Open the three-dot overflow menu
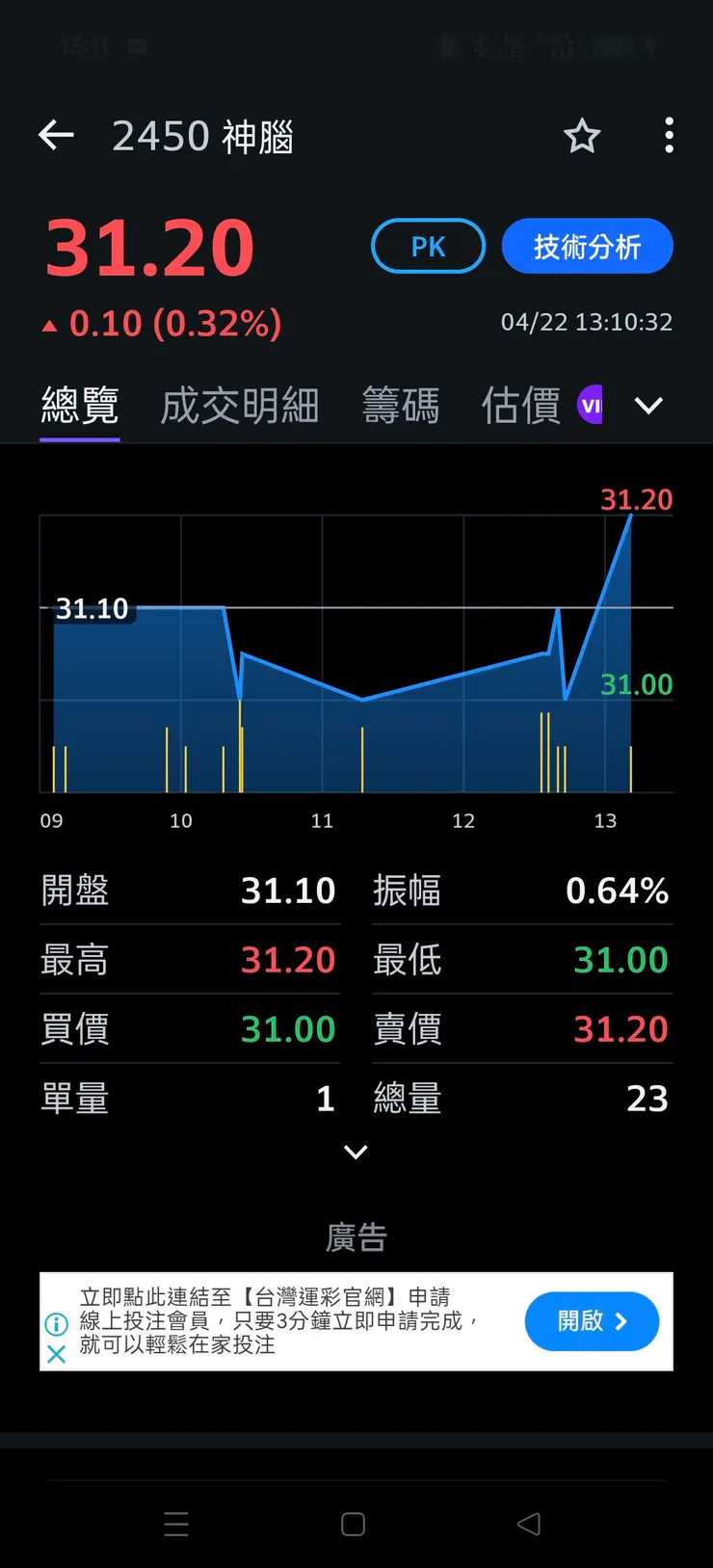This screenshot has width=713, height=1568. coord(669,136)
